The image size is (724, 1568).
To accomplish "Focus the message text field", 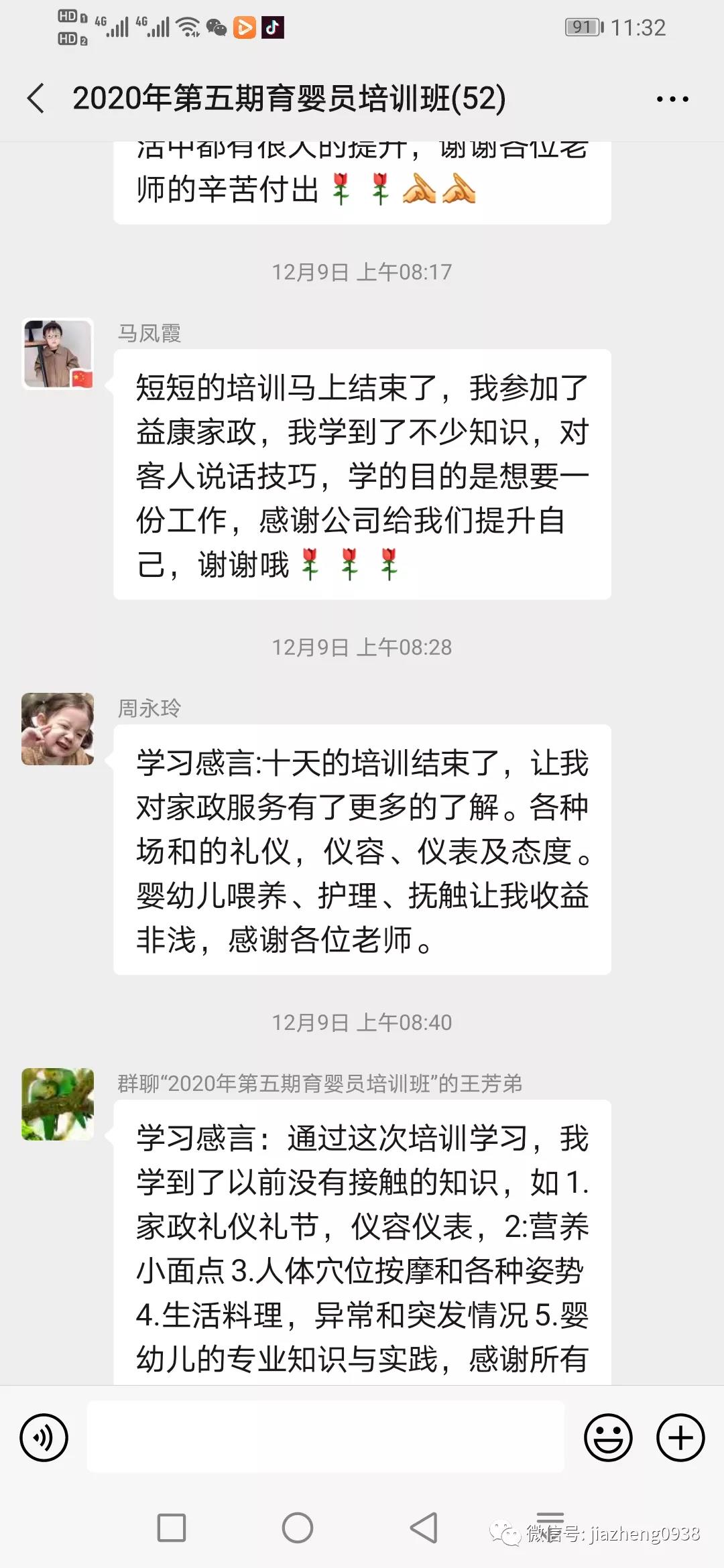I will 326,1437.
